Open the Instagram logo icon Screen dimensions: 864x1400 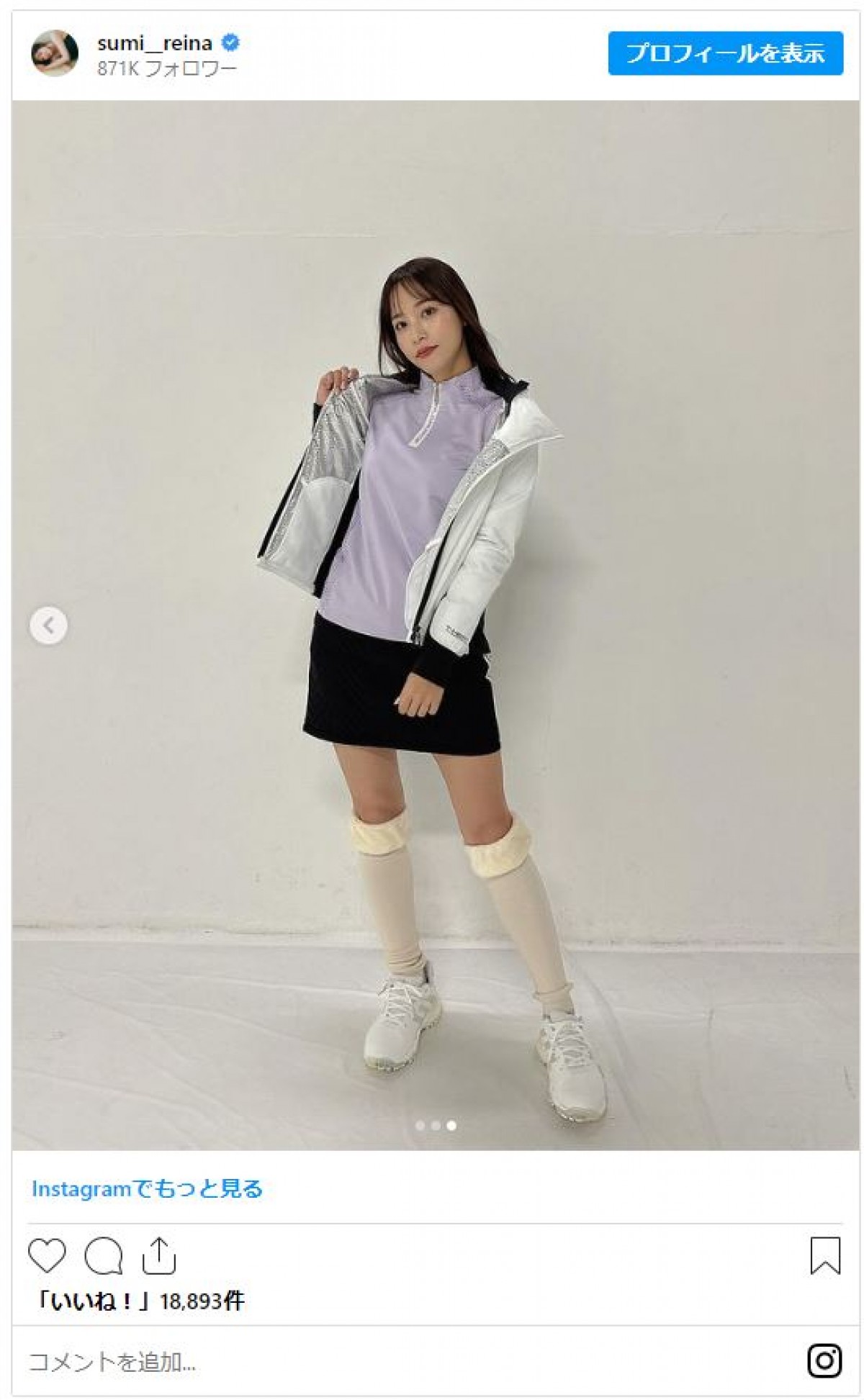coord(824,1360)
